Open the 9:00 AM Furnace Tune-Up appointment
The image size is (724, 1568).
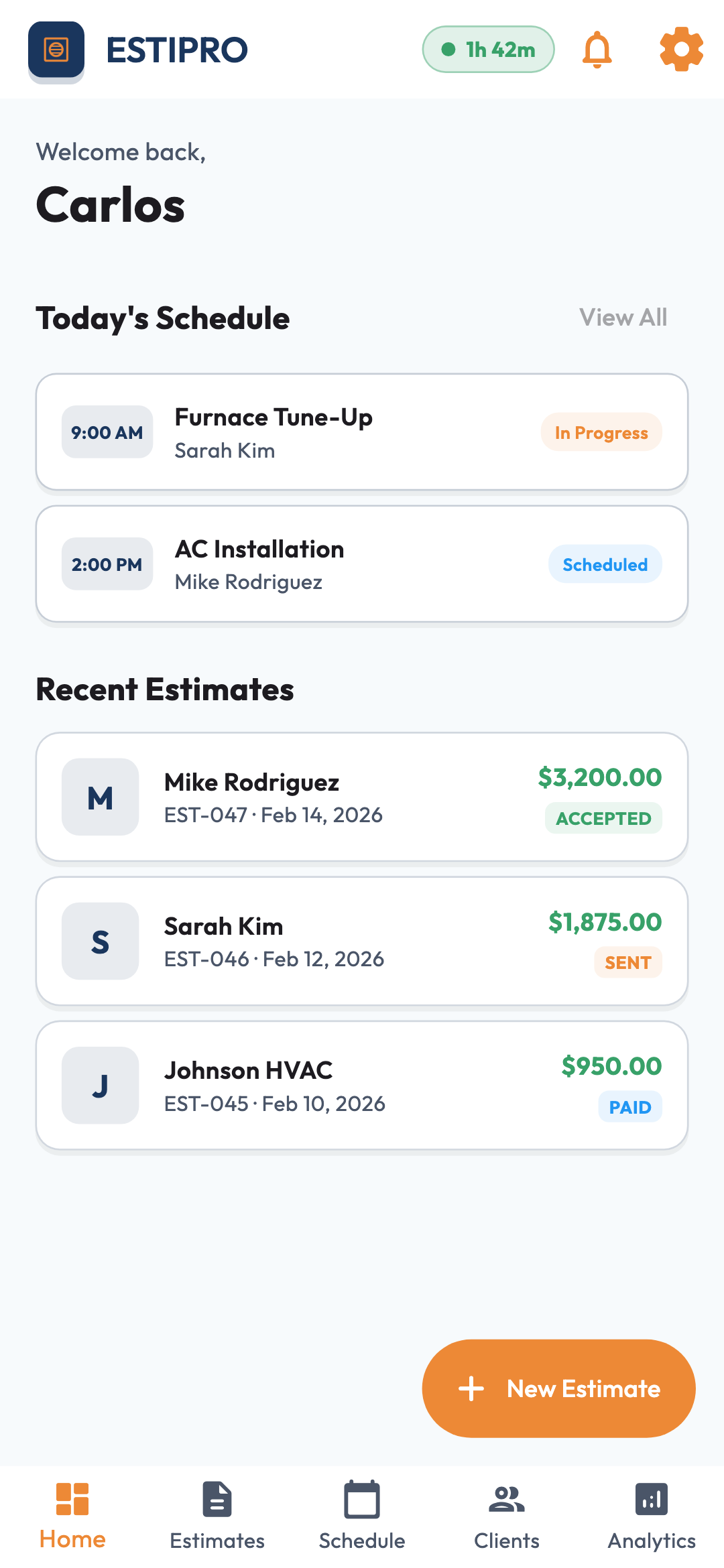pos(362,432)
